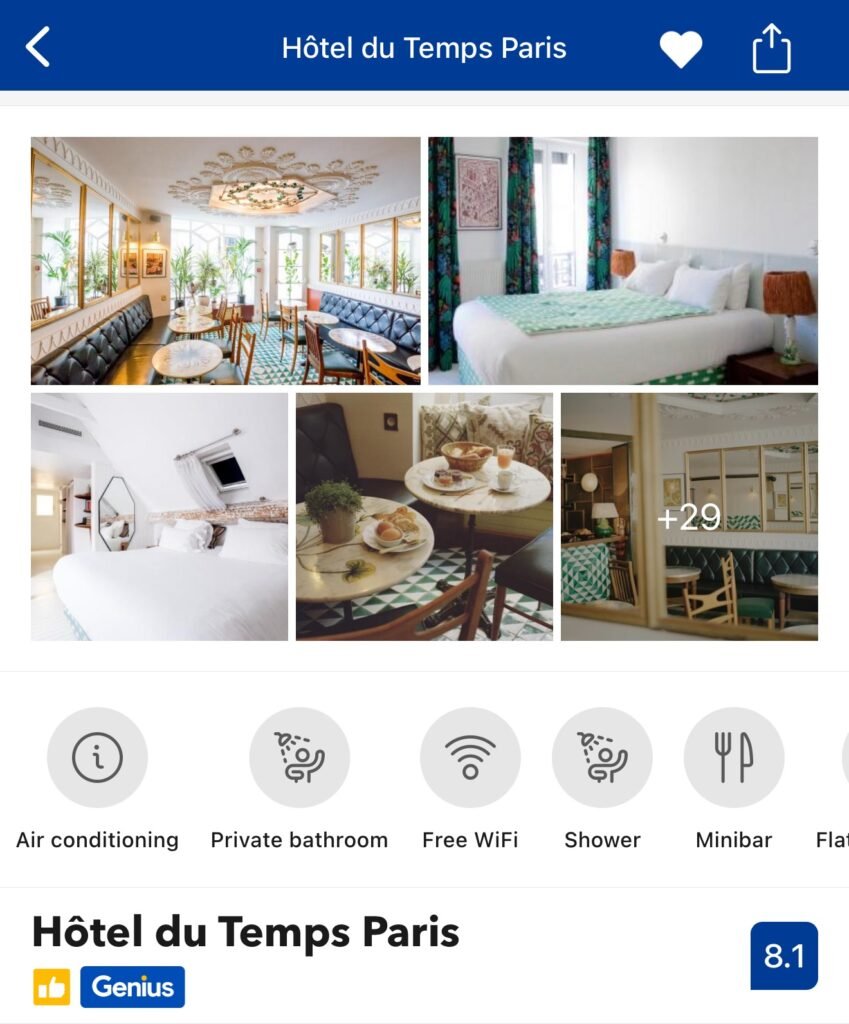
Task: View the breakfast table photo
Action: coord(424,516)
